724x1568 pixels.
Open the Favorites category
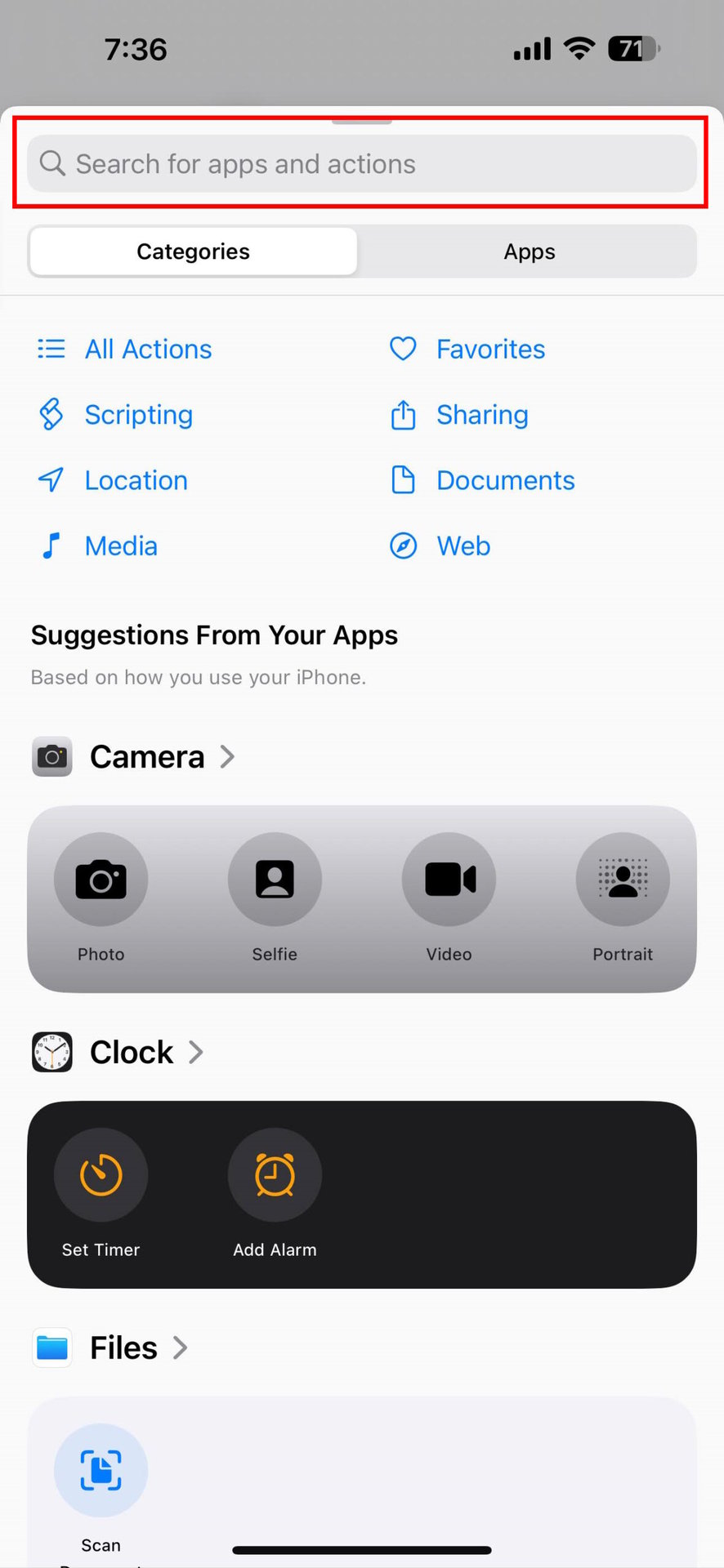pyautogui.click(x=489, y=350)
